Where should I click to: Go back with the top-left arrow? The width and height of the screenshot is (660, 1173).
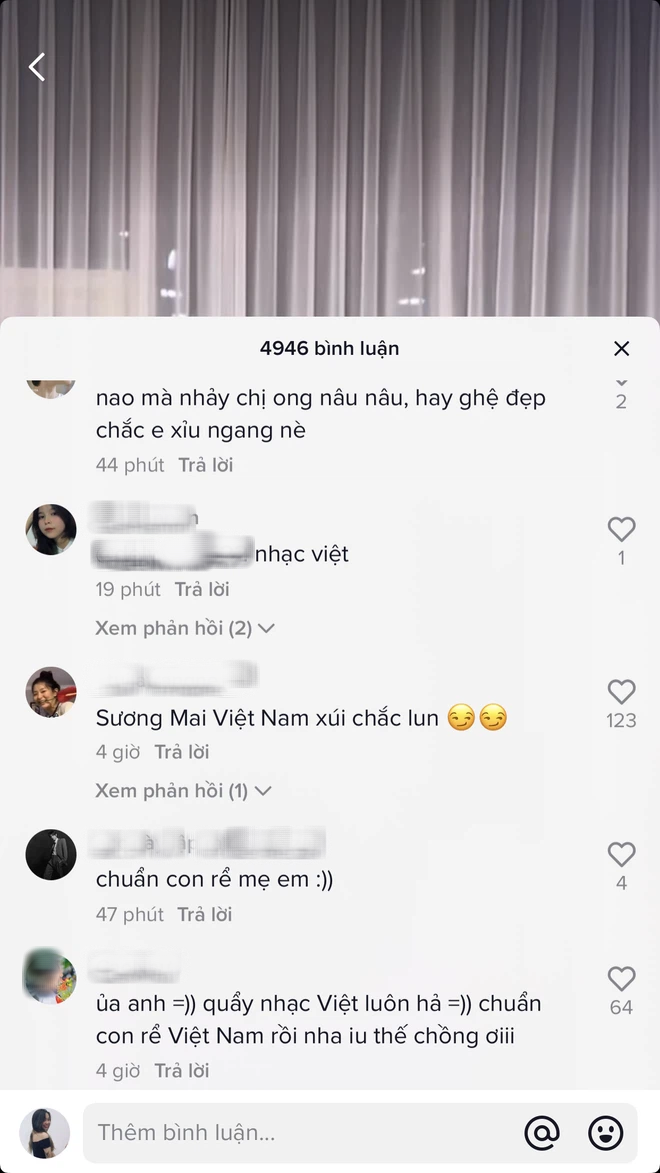(x=37, y=67)
